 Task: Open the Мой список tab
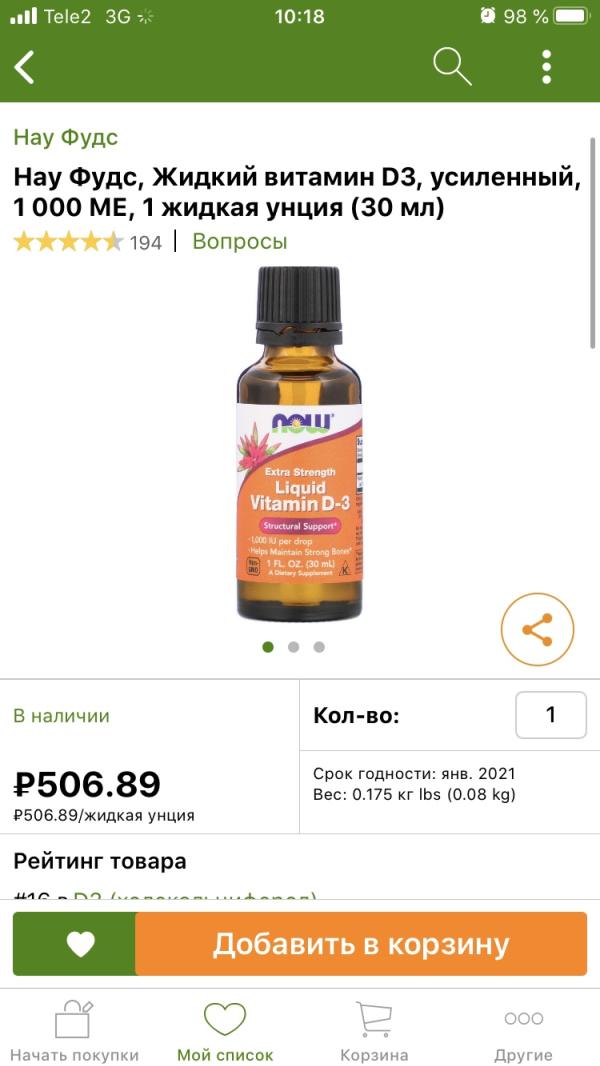225,1030
